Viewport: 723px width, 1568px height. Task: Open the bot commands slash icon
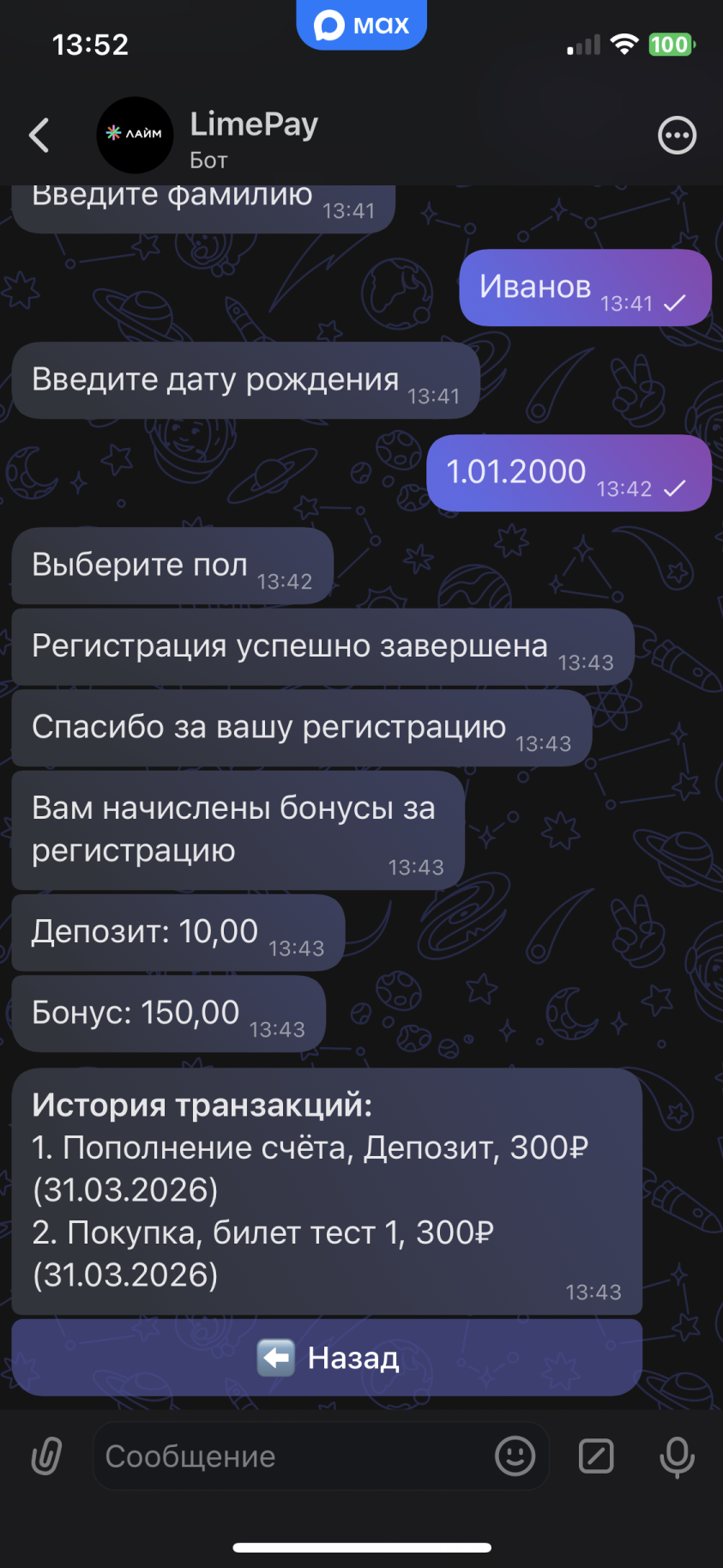[x=596, y=1456]
